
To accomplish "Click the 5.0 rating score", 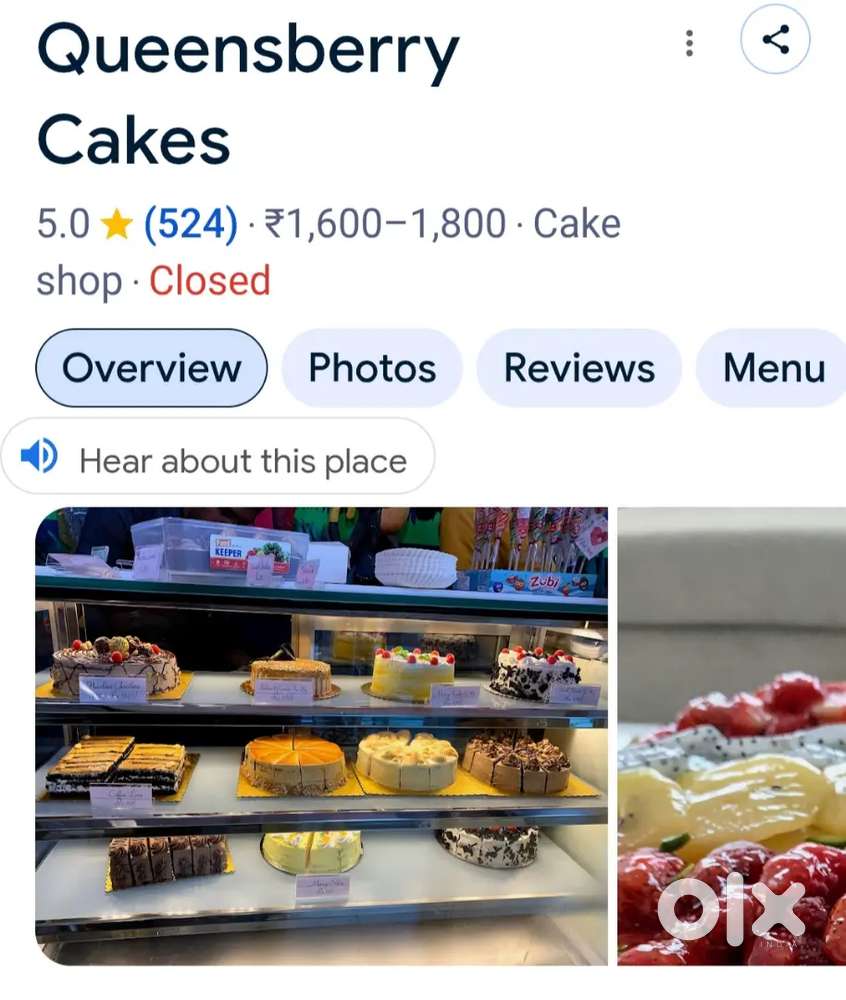I will [x=62, y=223].
